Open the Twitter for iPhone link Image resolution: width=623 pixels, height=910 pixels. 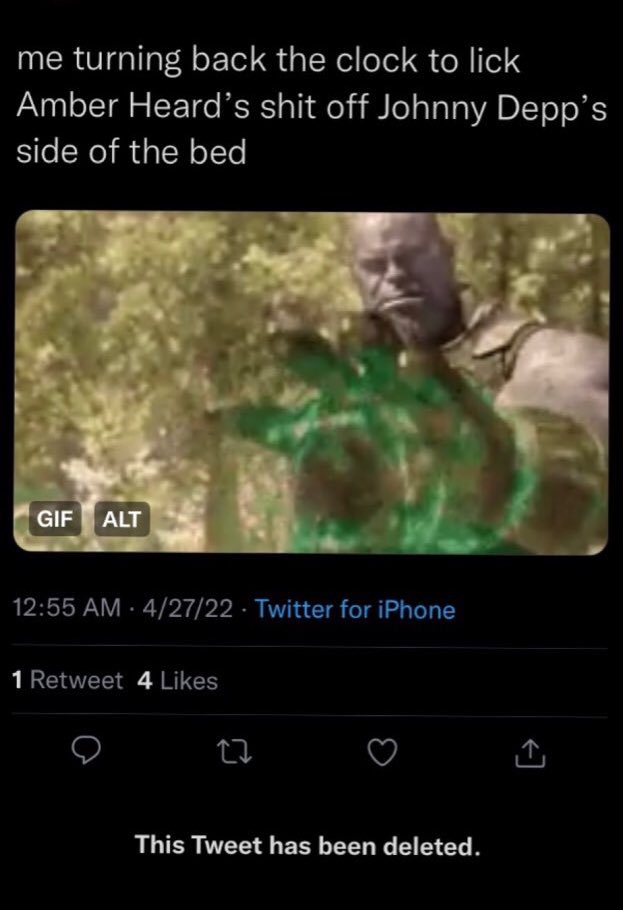point(355,609)
